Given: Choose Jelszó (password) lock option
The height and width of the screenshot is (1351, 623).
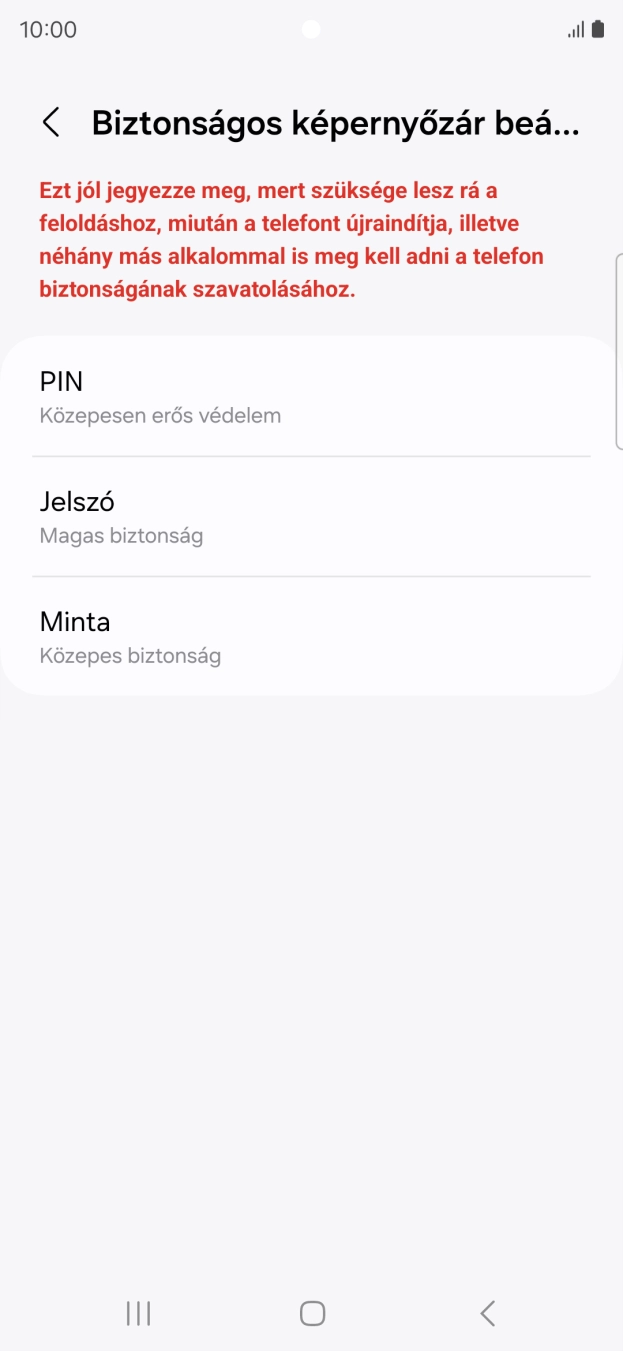Looking at the screenshot, I should tap(311, 516).
